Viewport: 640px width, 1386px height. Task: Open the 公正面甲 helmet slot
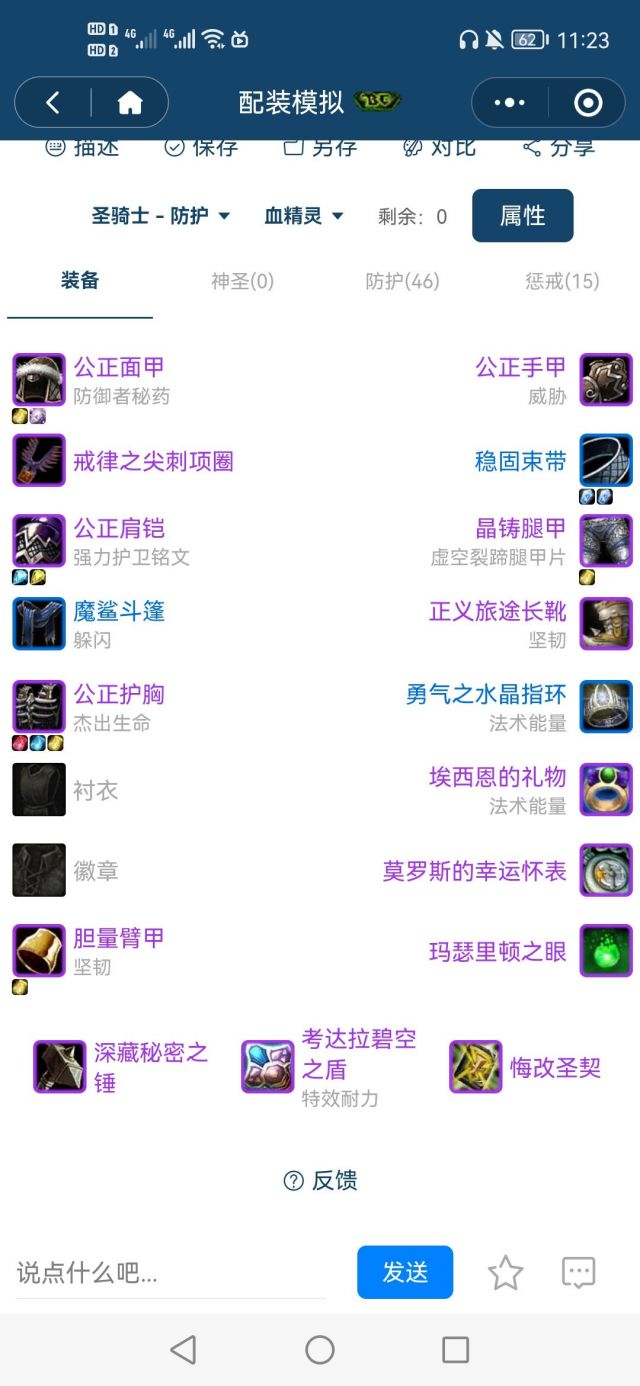point(118,368)
